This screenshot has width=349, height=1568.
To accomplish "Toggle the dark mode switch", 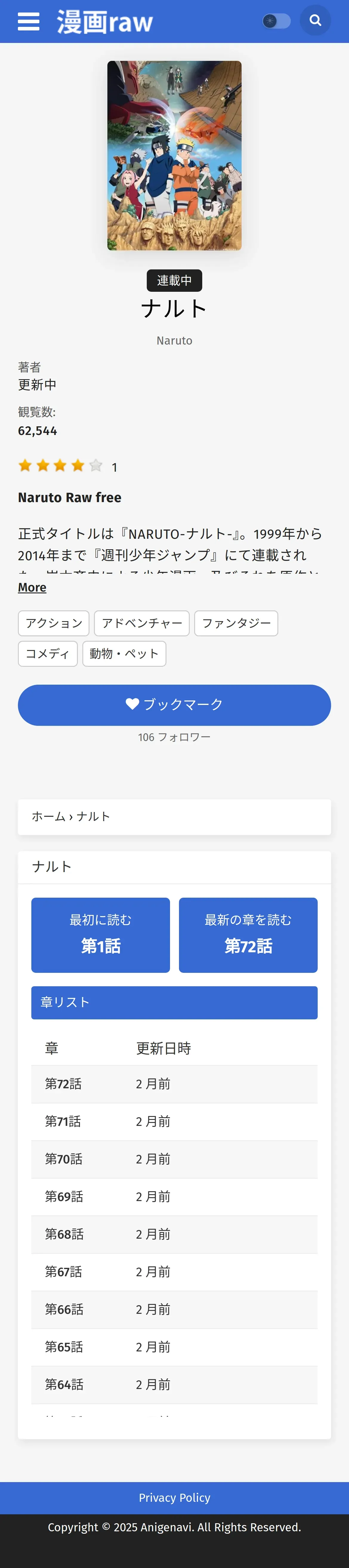I will [277, 21].
